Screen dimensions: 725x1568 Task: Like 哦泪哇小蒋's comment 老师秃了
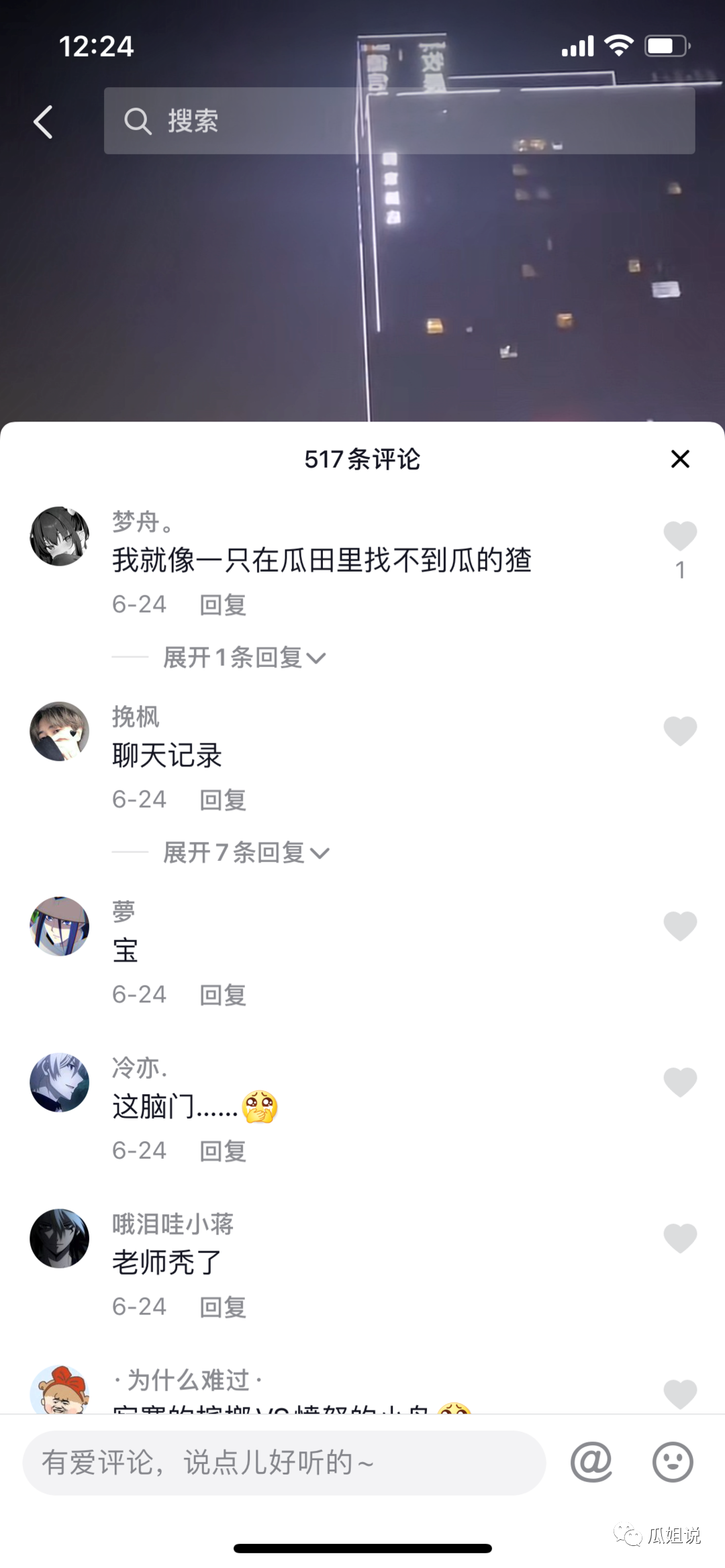(680, 1238)
